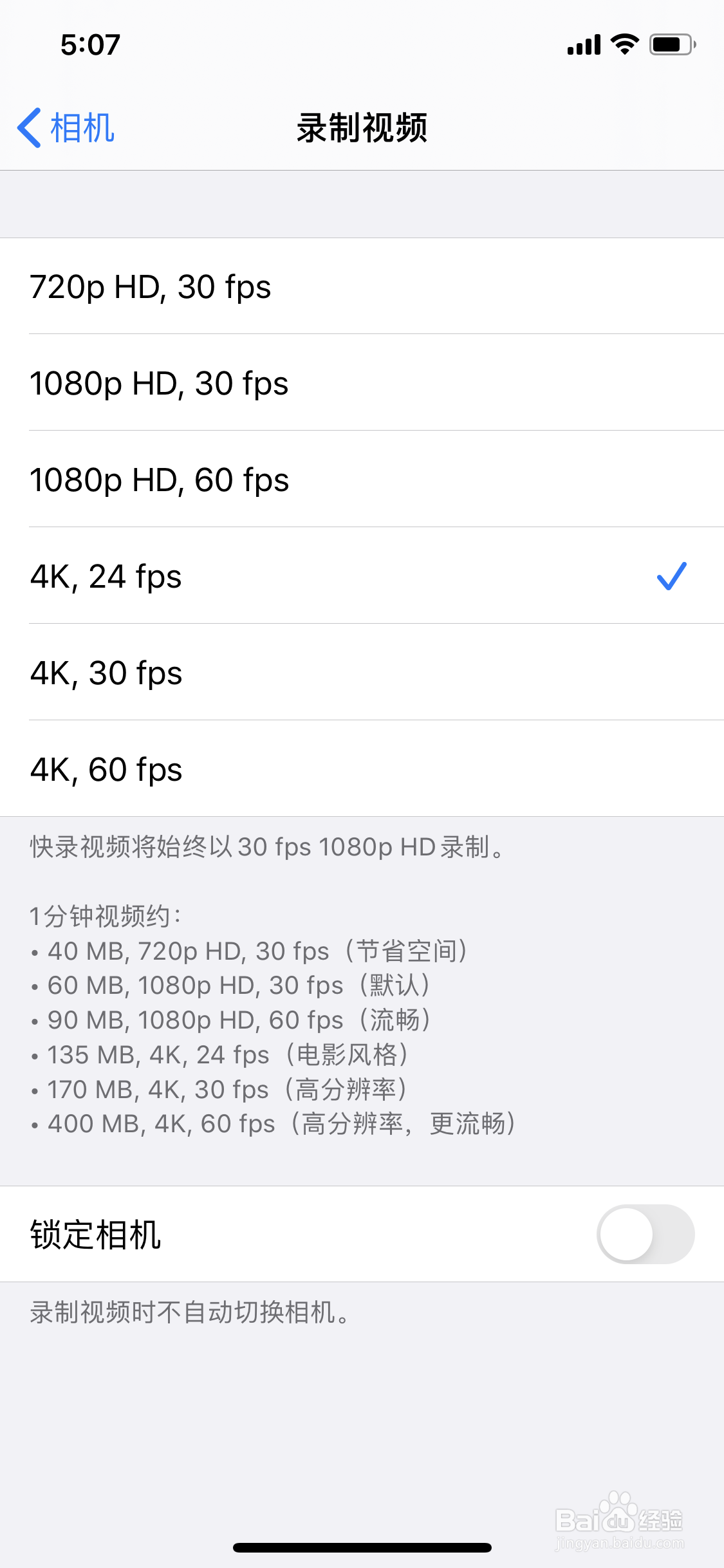Choose 4K, 60 fps video quality
This screenshot has height=1568, width=724.
point(107,769)
